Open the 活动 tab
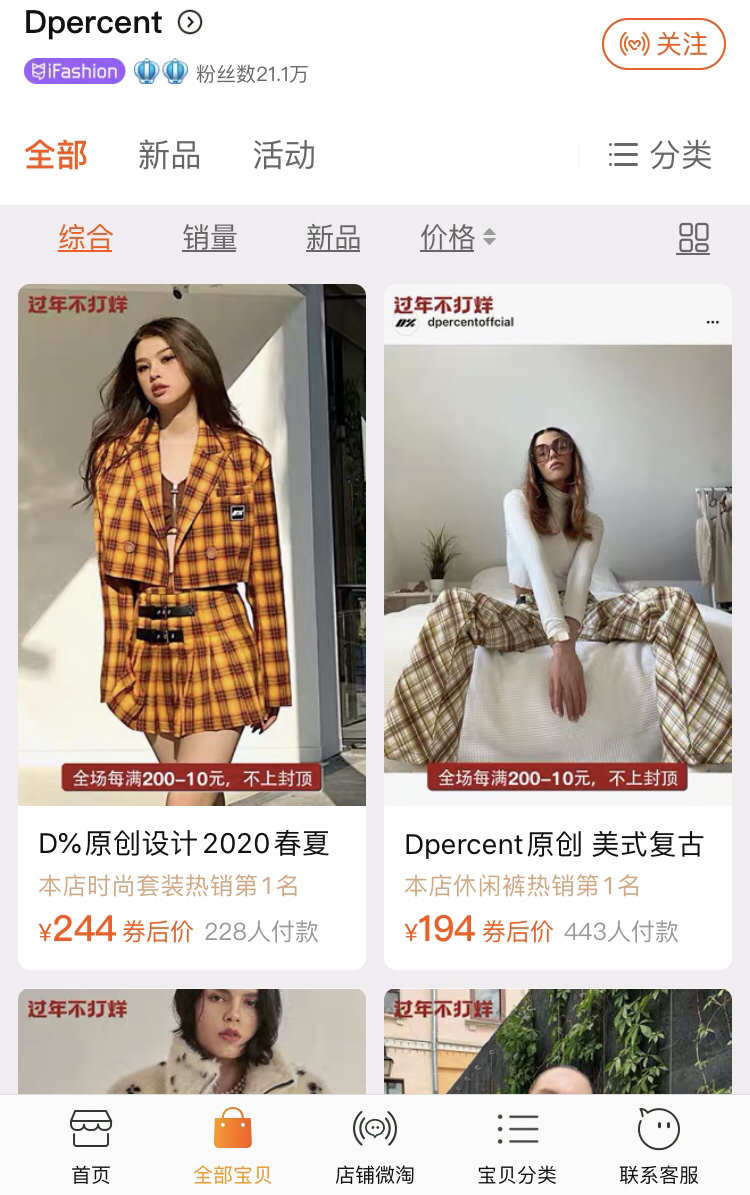Screen dimensions: 750x1195 (x=284, y=155)
